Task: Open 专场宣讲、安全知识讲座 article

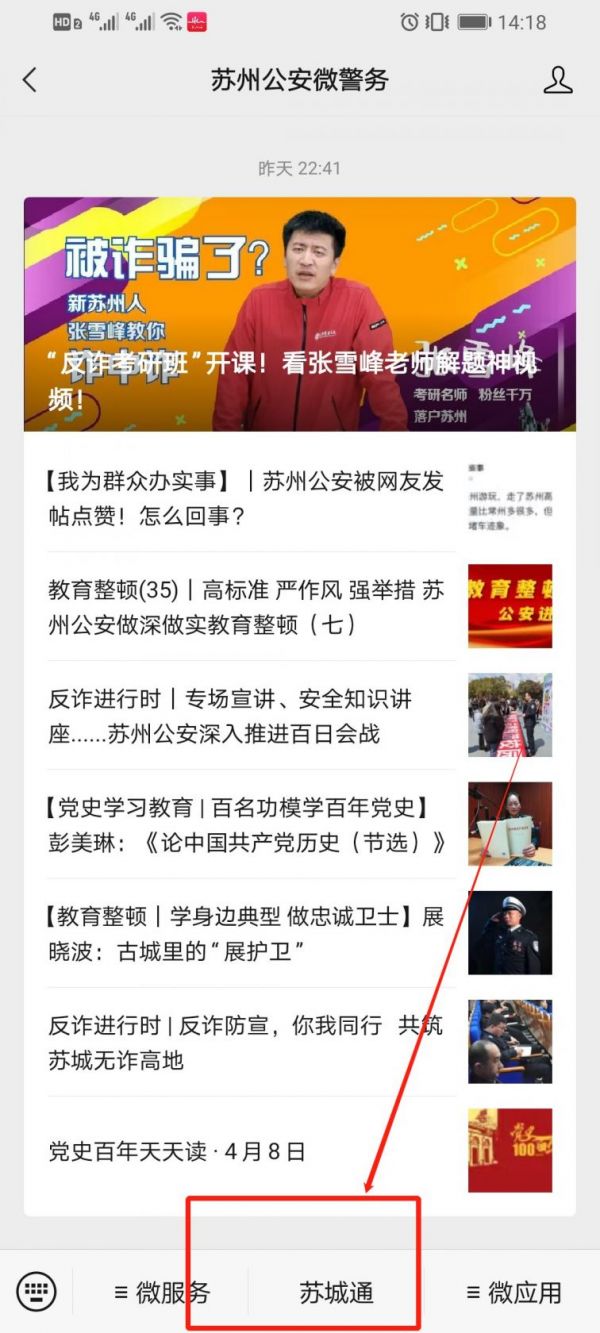Action: pos(300,715)
